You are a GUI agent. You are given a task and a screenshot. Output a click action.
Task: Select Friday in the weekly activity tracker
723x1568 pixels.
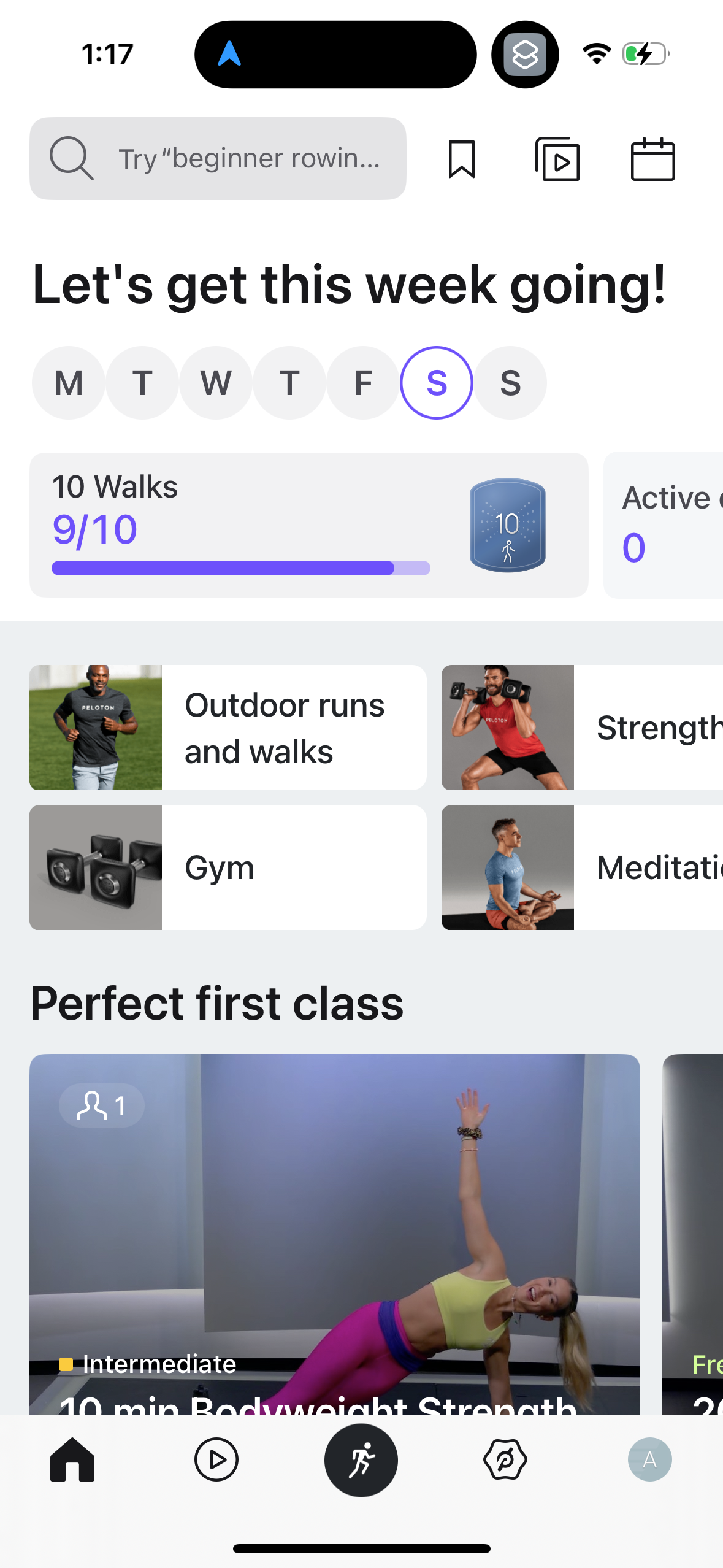362,382
